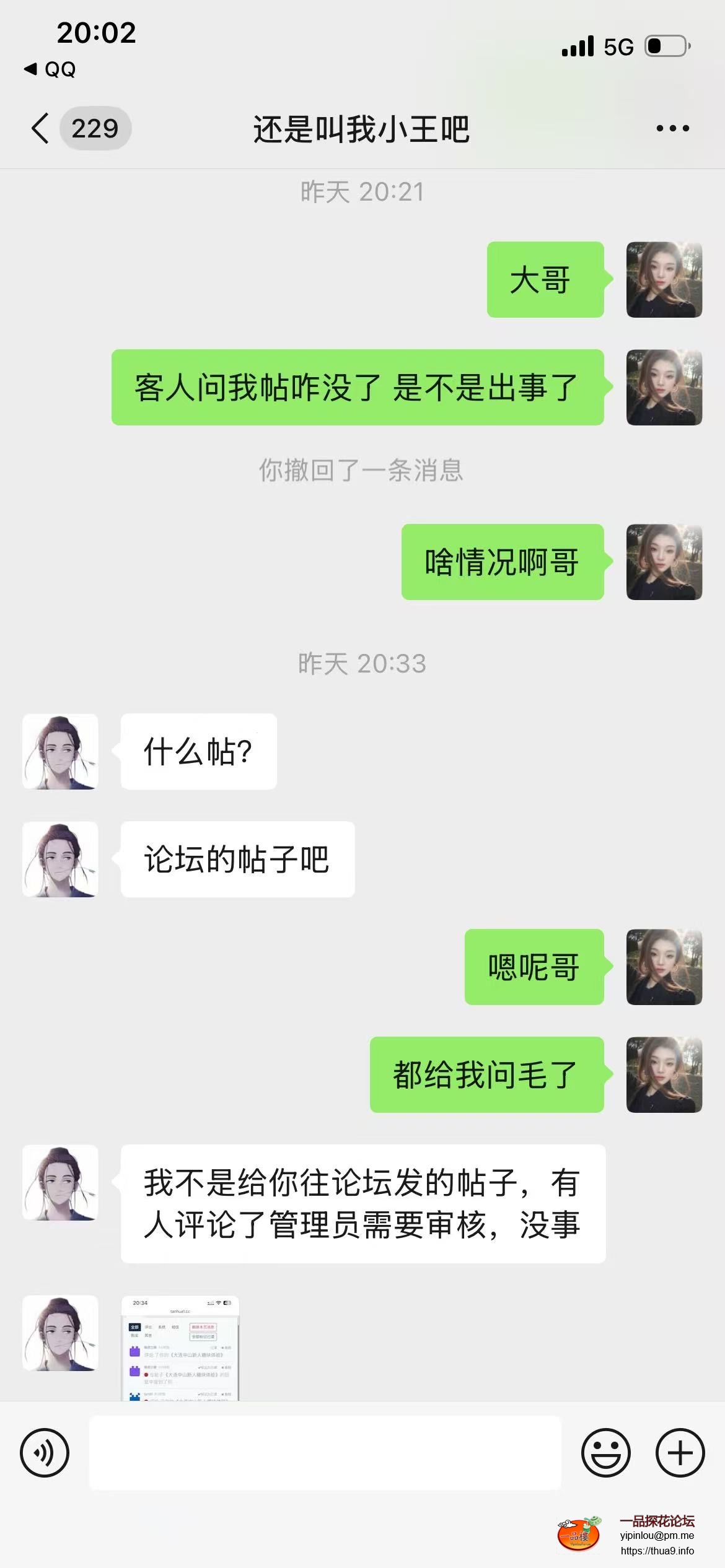This screenshot has width=725, height=1568.
Task: Go back to the chat list
Action: click(41, 129)
